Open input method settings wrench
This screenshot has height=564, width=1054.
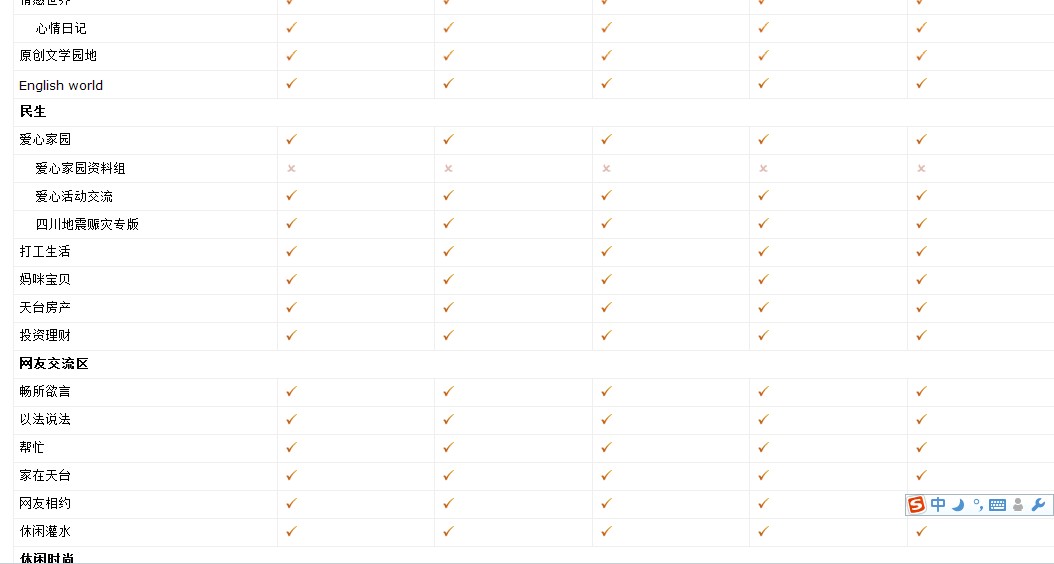point(1038,505)
